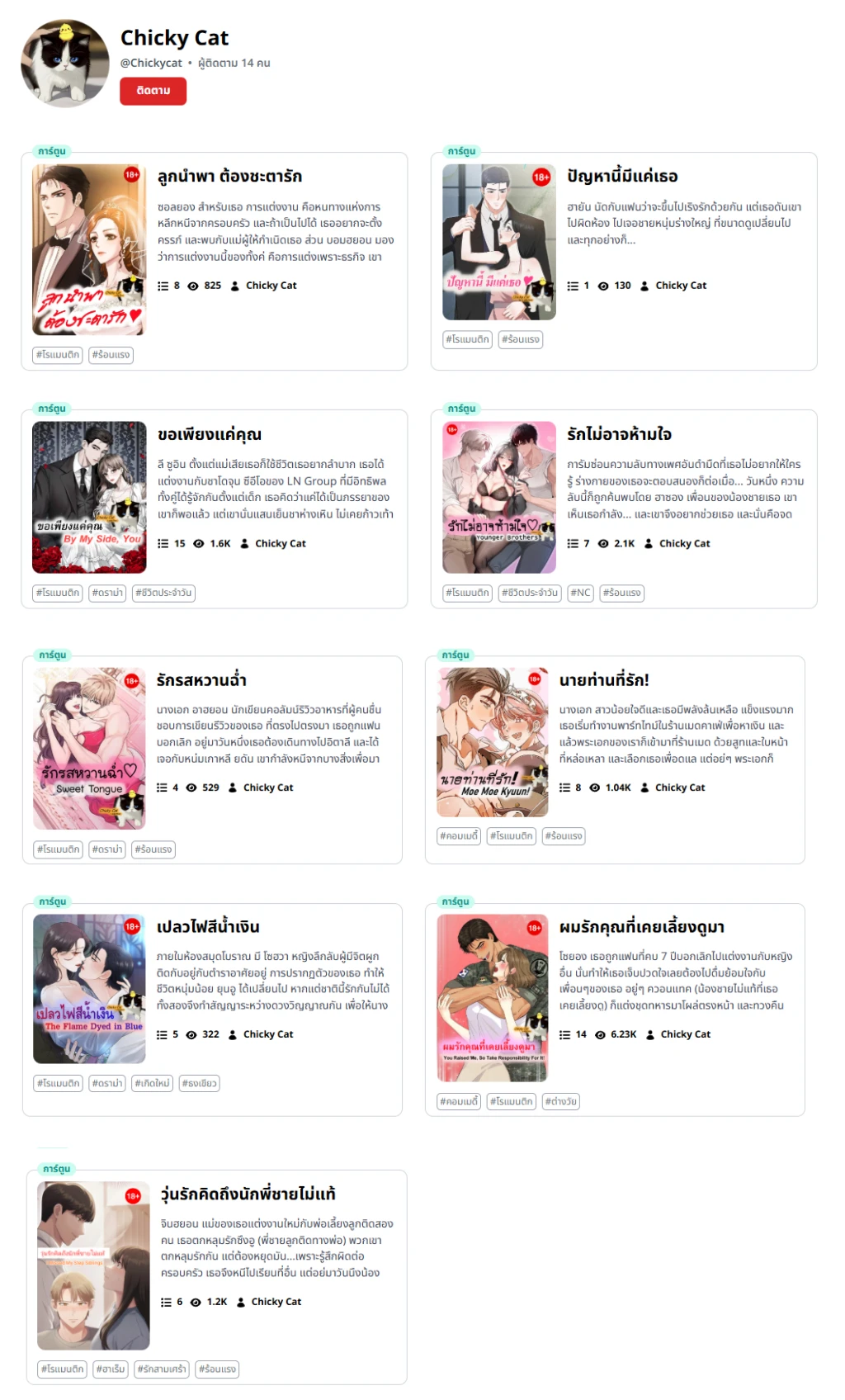This screenshot has height=1400, width=845.
Task: Open the comic วุ่นรักคิดถึงนักพี่ชายไม่แท้
Action: click(x=248, y=1194)
